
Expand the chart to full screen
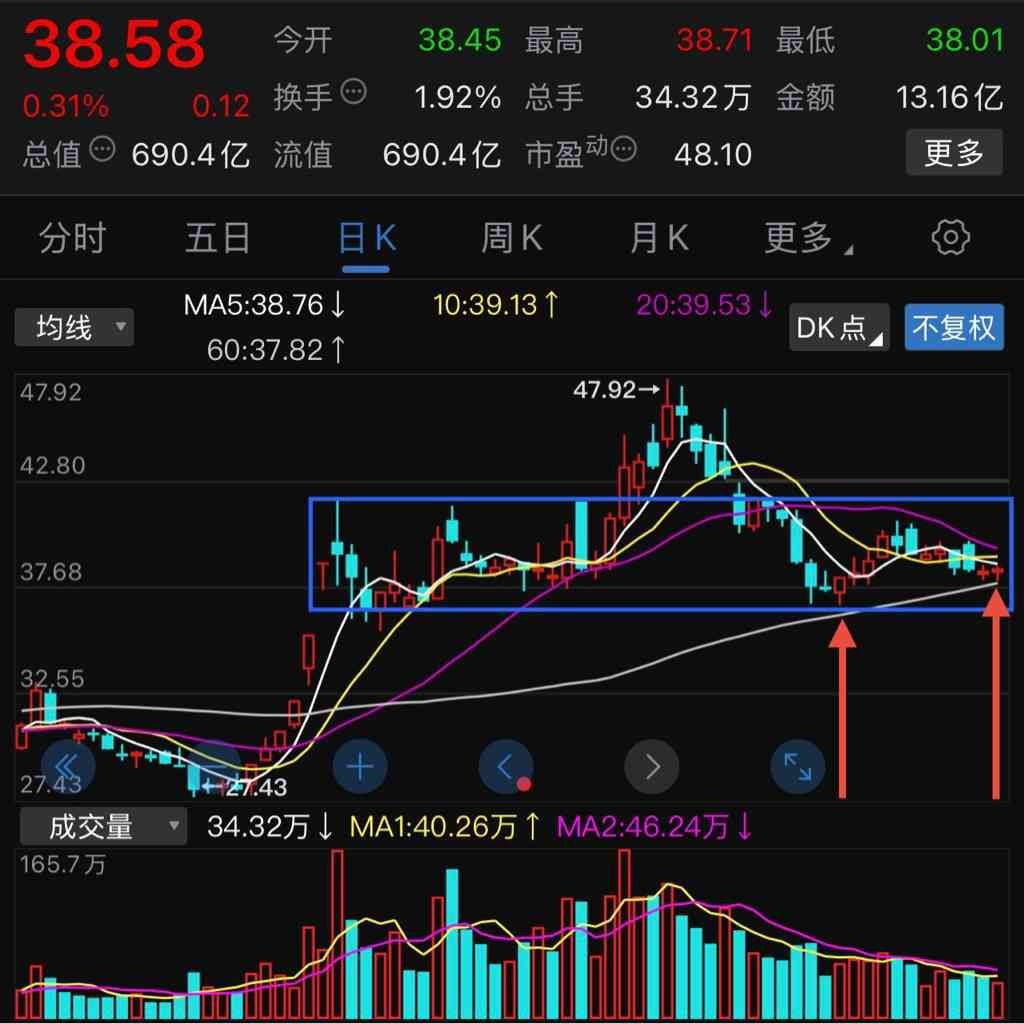point(797,767)
